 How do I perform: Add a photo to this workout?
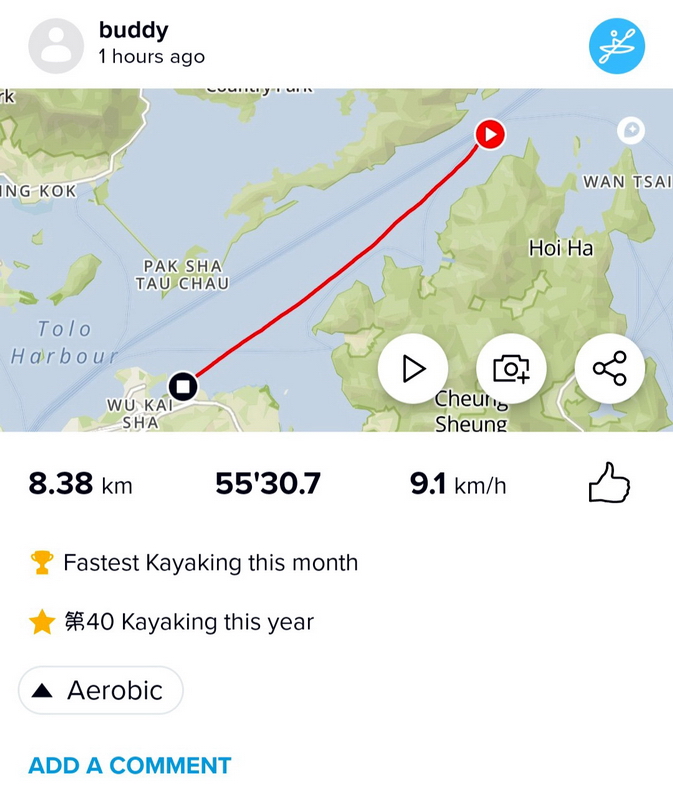click(x=511, y=369)
